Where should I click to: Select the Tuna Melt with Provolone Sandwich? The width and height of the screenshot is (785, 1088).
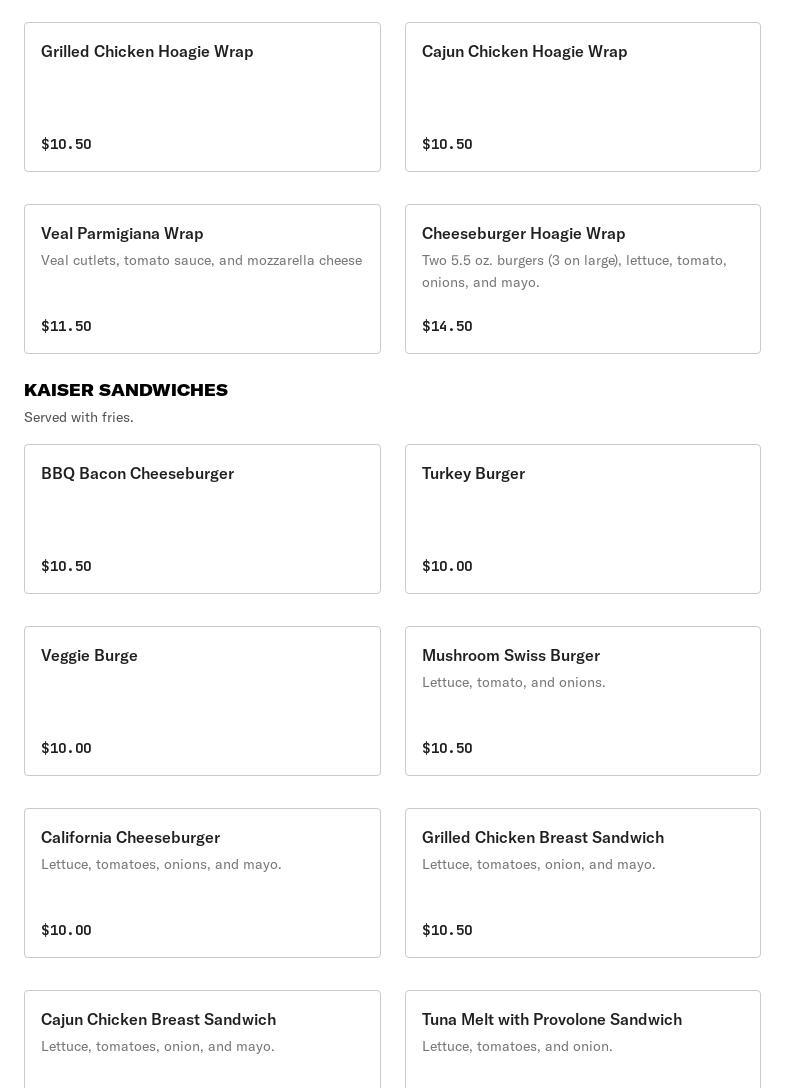click(x=582, y=1038)
